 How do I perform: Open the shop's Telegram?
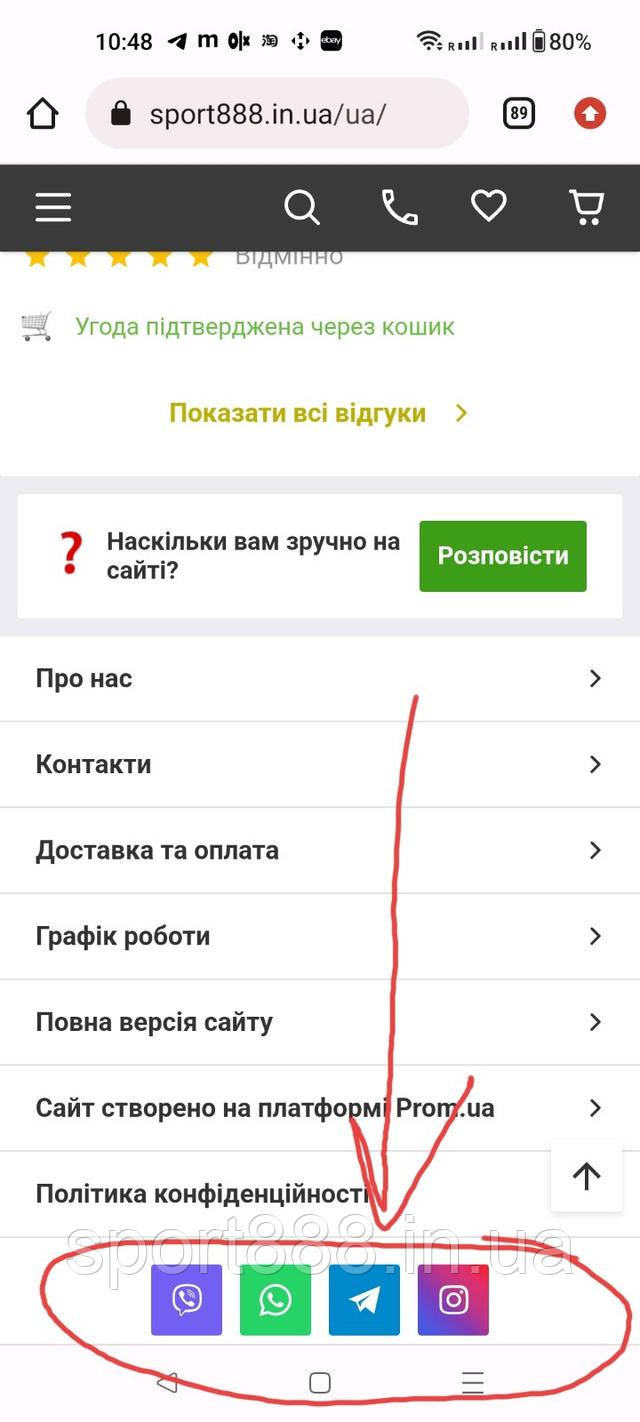[x=364, y=1300]
